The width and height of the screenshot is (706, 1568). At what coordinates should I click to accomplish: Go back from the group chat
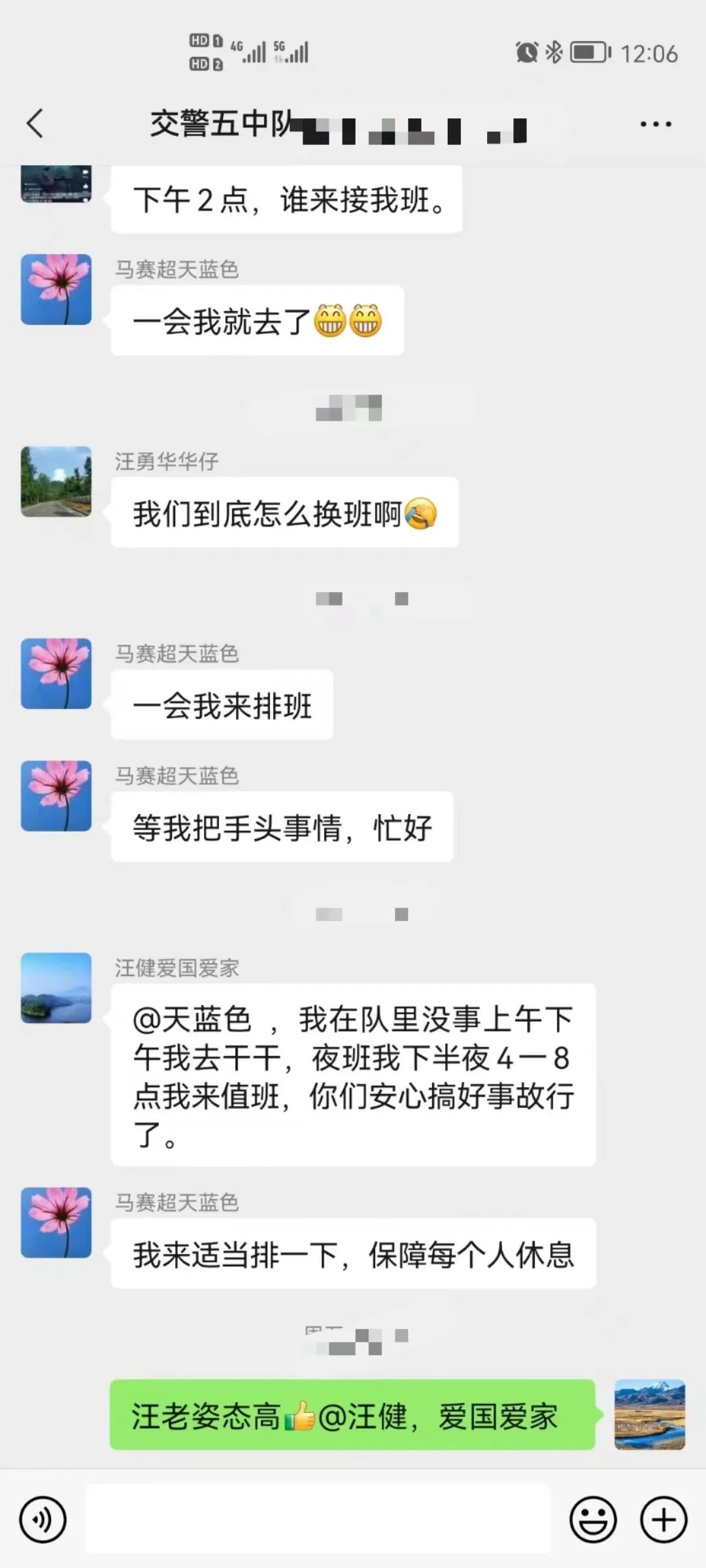click(x=35, y=123)
